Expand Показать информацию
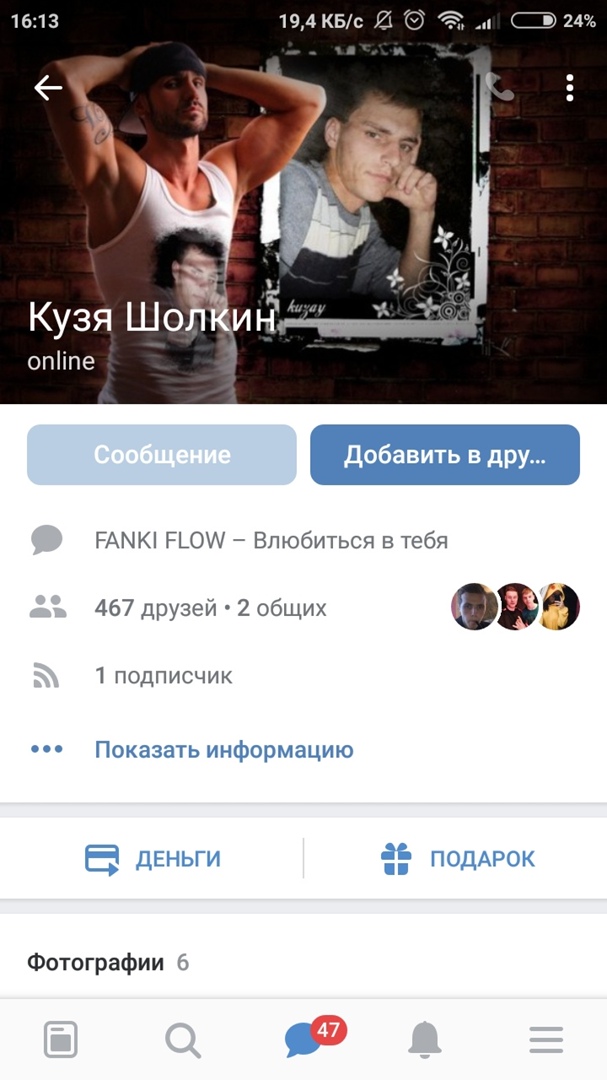This screenshot has width=607, height=1080. coord(223,749)
